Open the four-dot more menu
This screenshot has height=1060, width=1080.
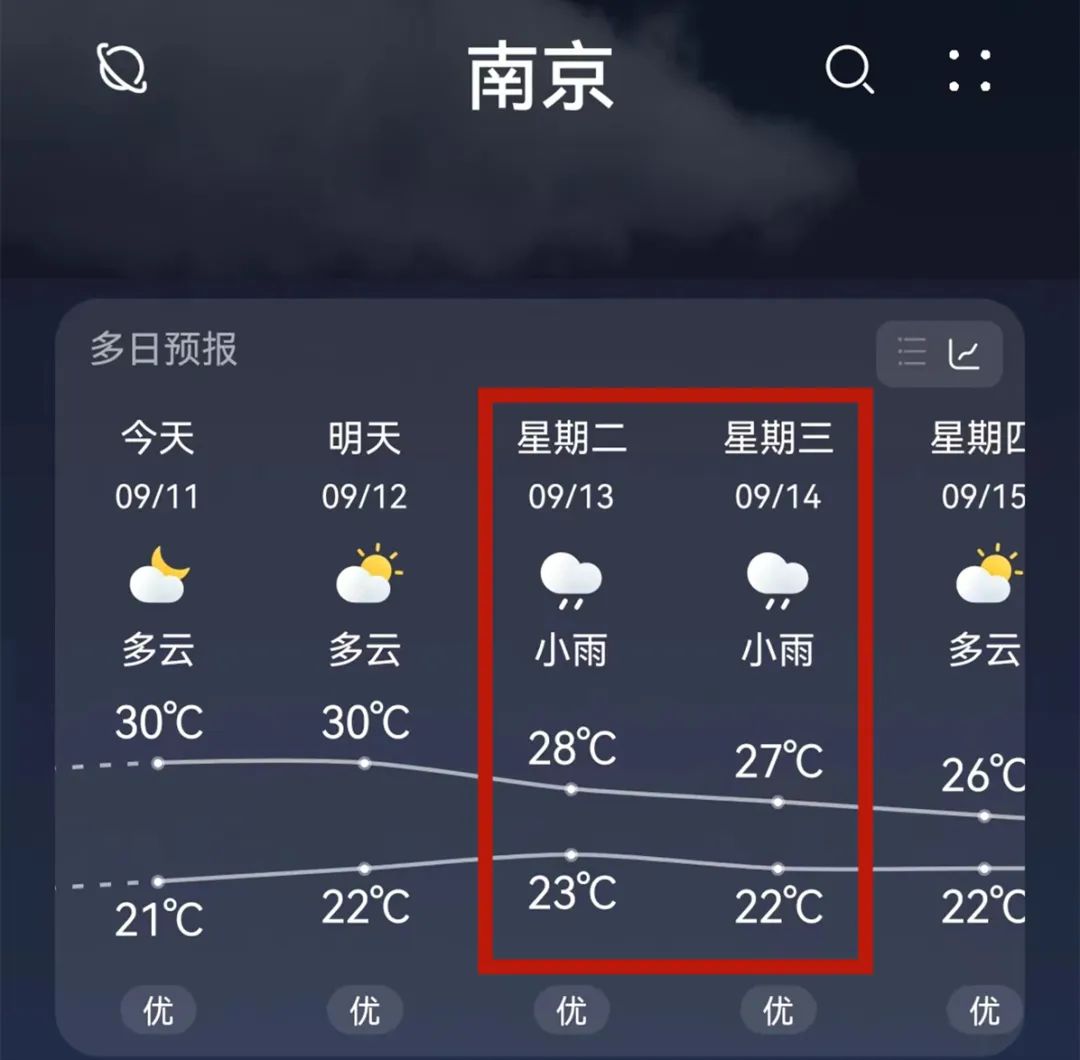[969, 71]
